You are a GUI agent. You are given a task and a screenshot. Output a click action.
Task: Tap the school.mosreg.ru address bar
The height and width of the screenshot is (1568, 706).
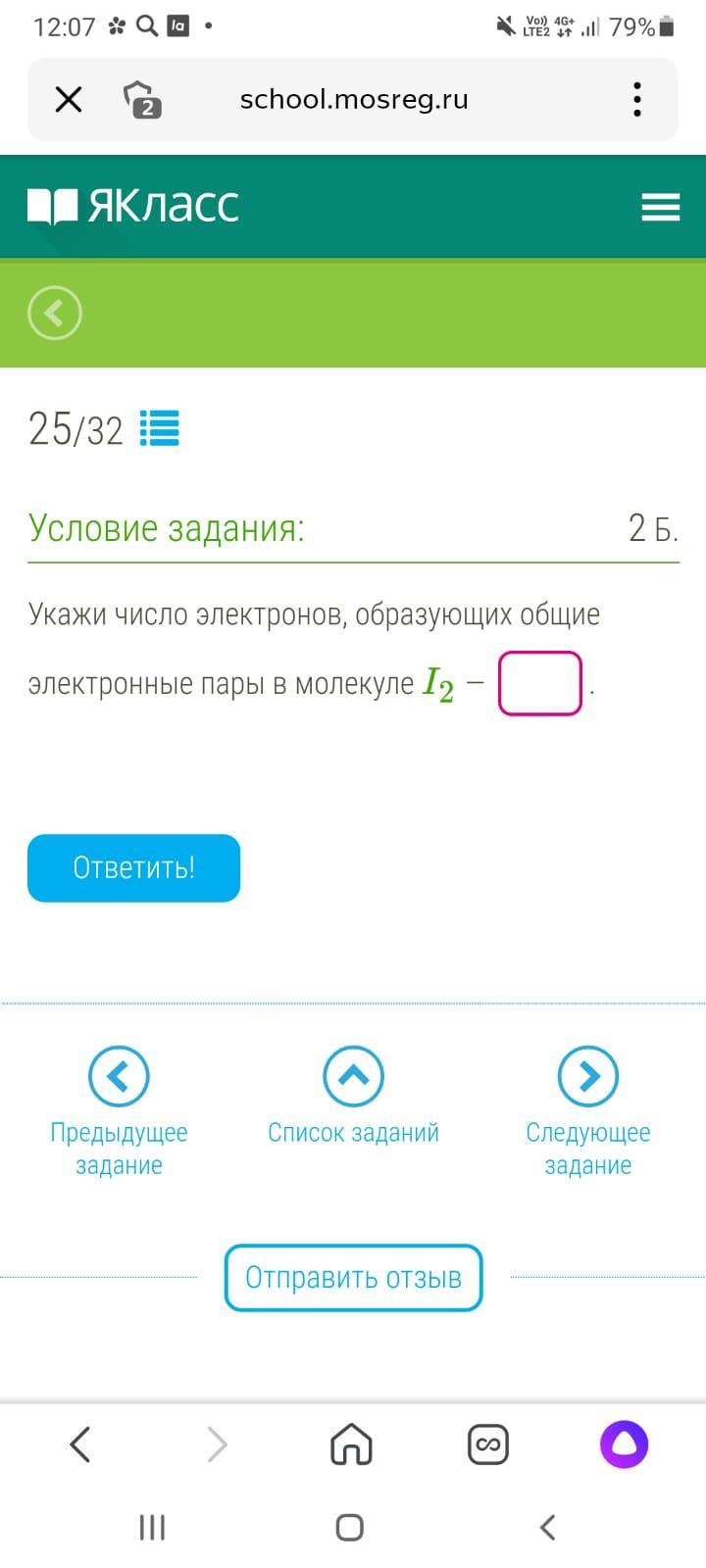coord(354,99)
